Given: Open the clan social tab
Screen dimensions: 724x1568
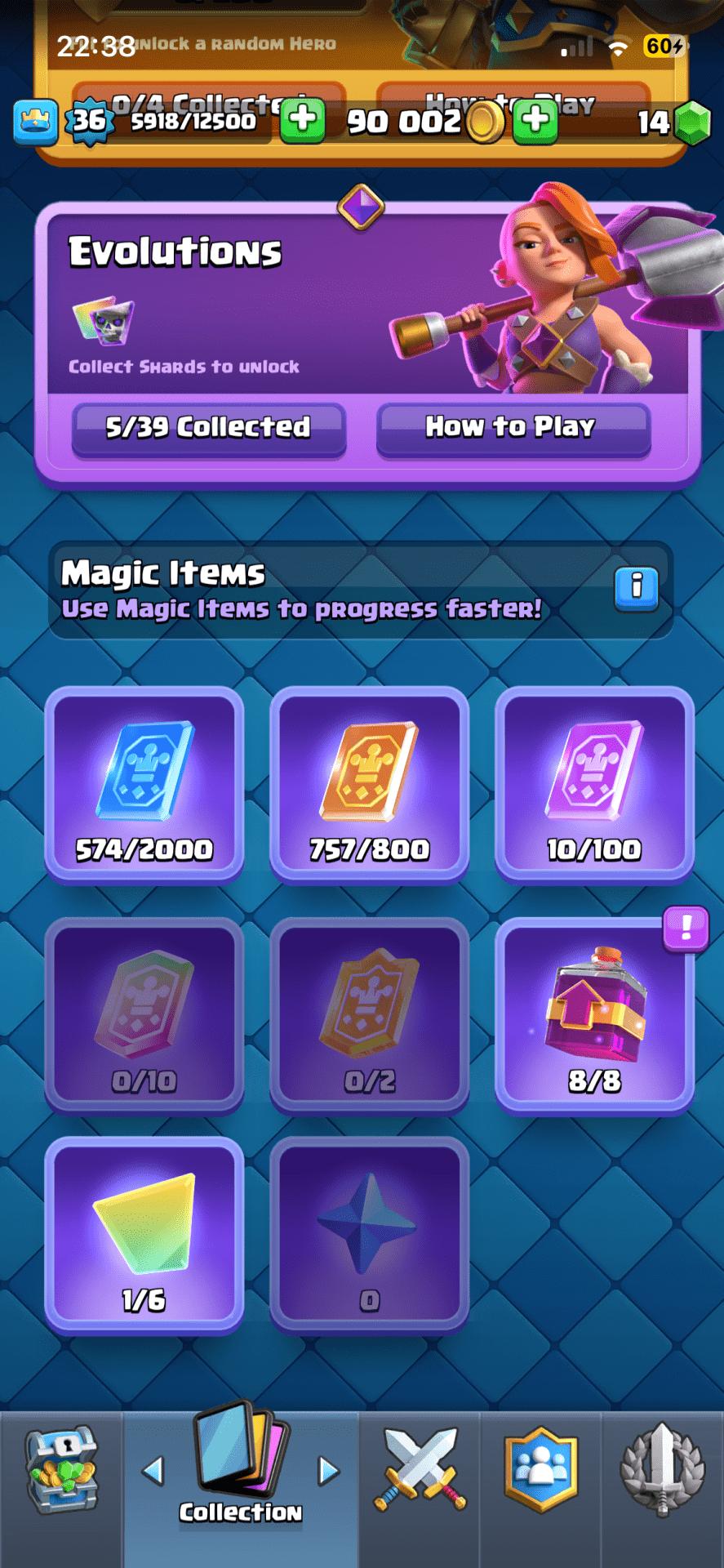Looking at the screenshot, I should (x=540, y=1472).
